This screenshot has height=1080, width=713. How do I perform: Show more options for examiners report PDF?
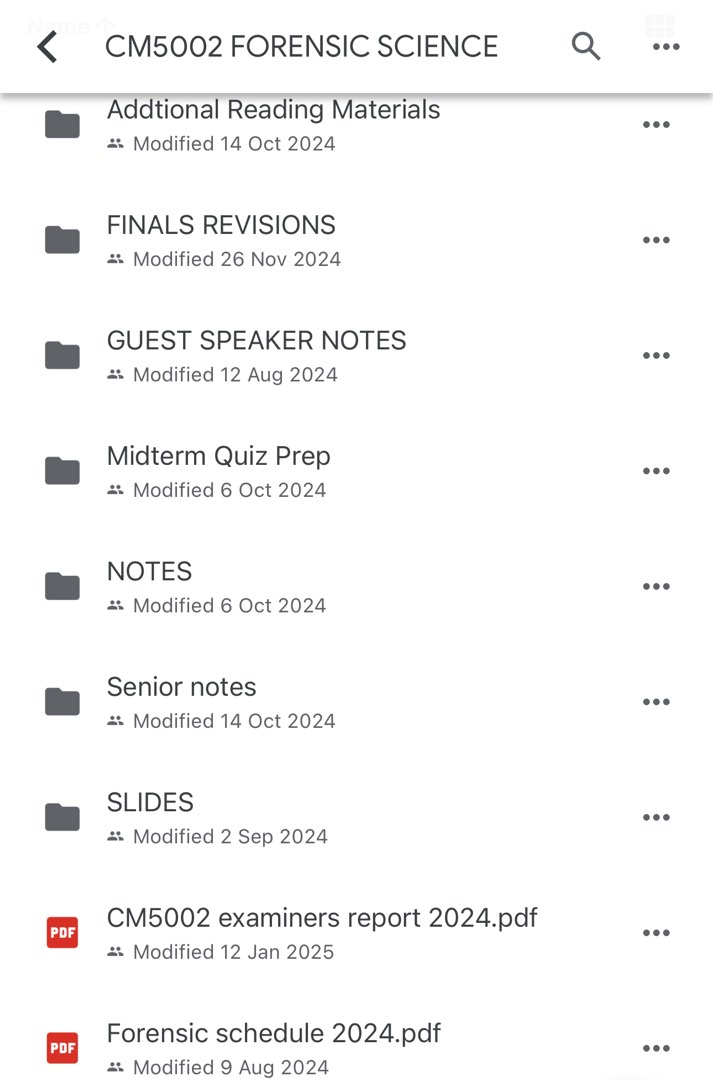tap(656, 934)
